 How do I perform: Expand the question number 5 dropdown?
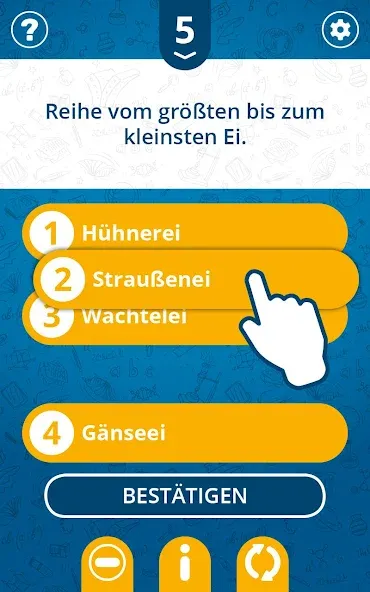coord(185,36)
